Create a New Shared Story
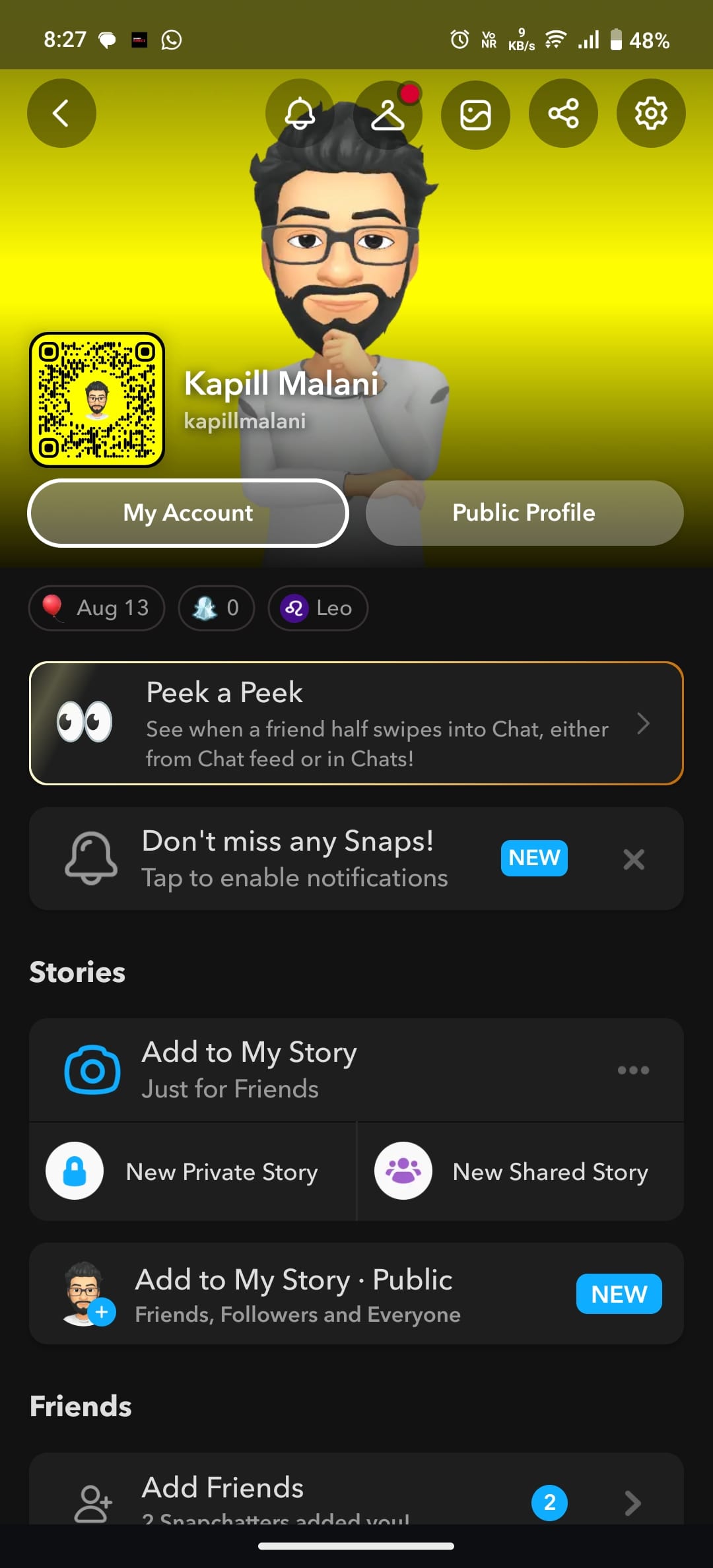Screen dimensions: 713x1568 pyautogui.click(x=520, y=1171)
